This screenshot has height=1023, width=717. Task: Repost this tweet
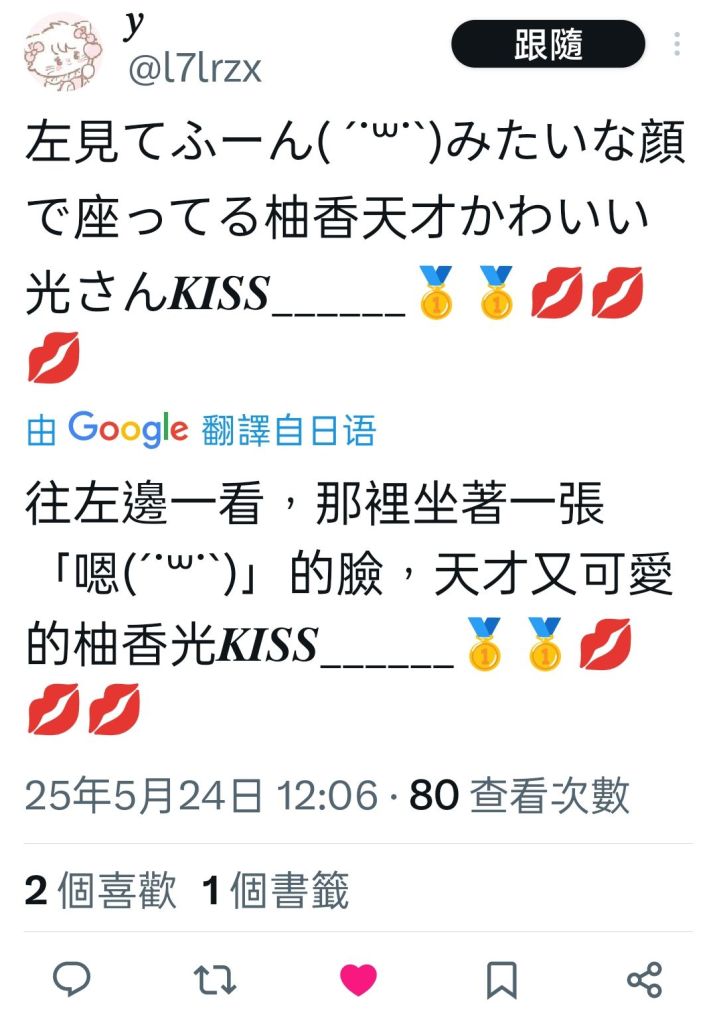click(214, 979)
